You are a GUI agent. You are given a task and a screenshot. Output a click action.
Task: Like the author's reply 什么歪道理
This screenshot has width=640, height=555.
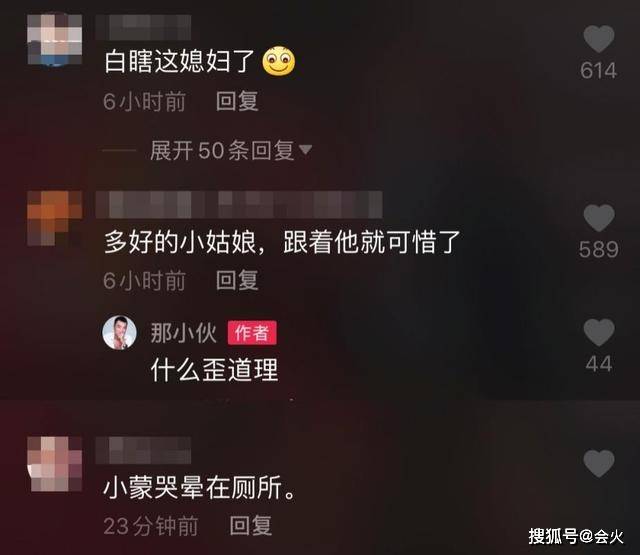(x=598, y=333)
